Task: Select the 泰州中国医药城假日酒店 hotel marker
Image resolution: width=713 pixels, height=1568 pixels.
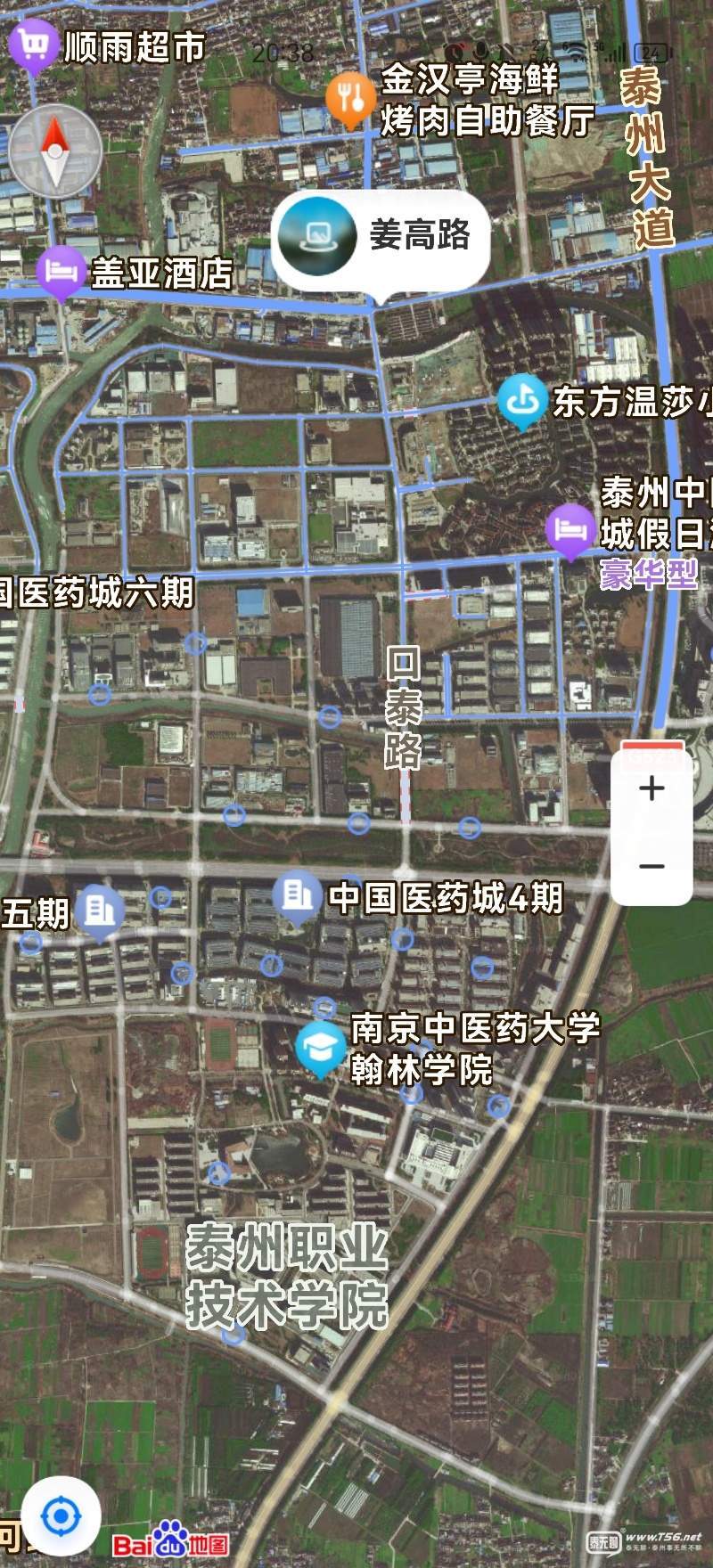Action: [570, 529]
